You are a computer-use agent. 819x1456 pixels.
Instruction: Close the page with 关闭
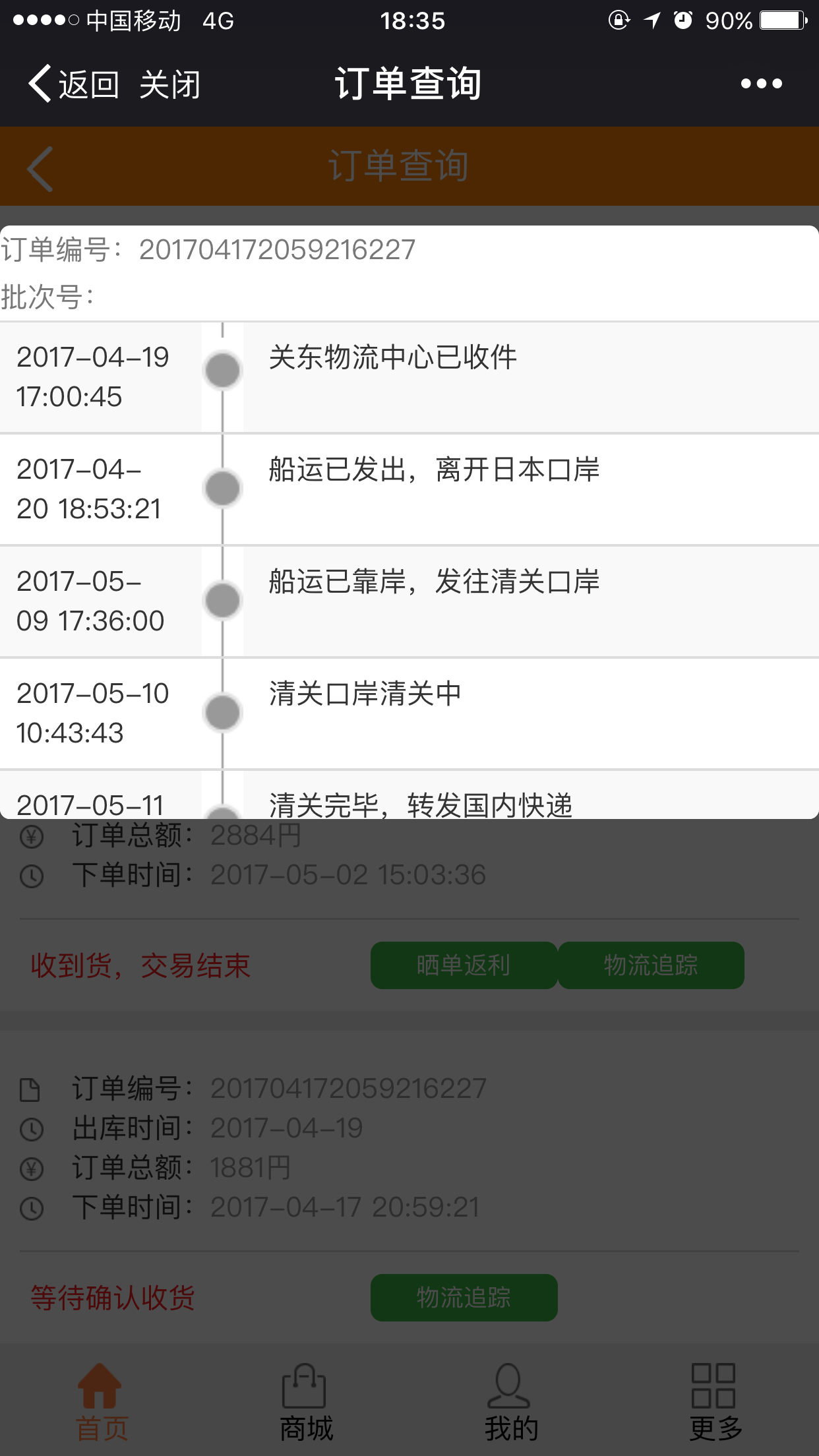[169, 84]
